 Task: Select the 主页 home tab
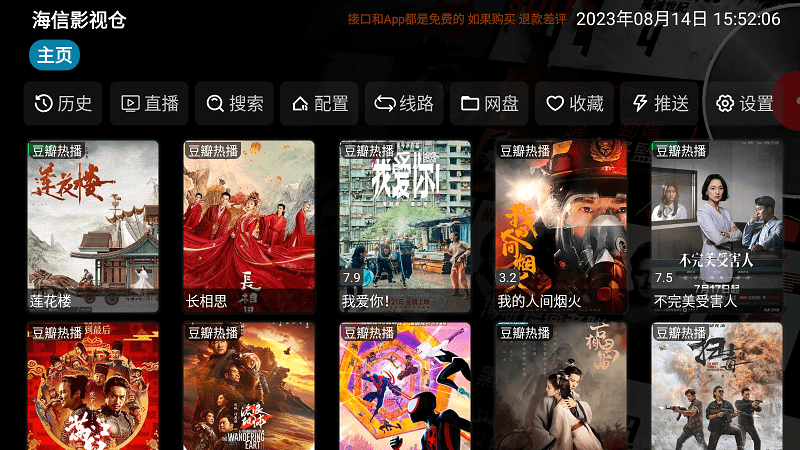click(54, 55)
